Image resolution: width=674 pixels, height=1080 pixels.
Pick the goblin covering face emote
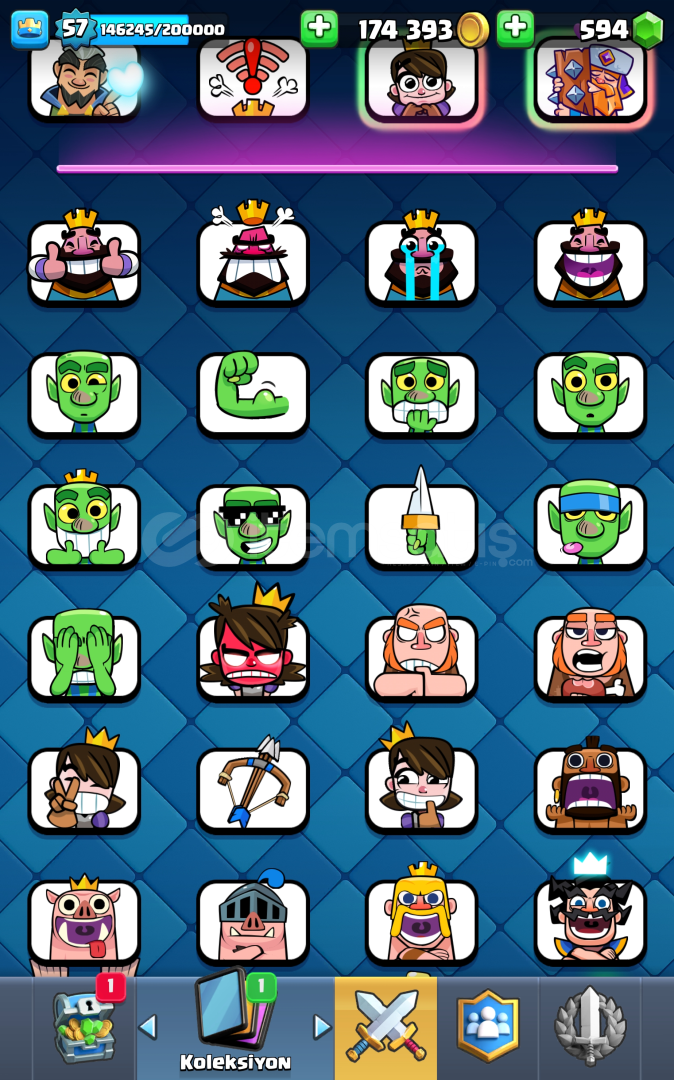pos(84,658)
